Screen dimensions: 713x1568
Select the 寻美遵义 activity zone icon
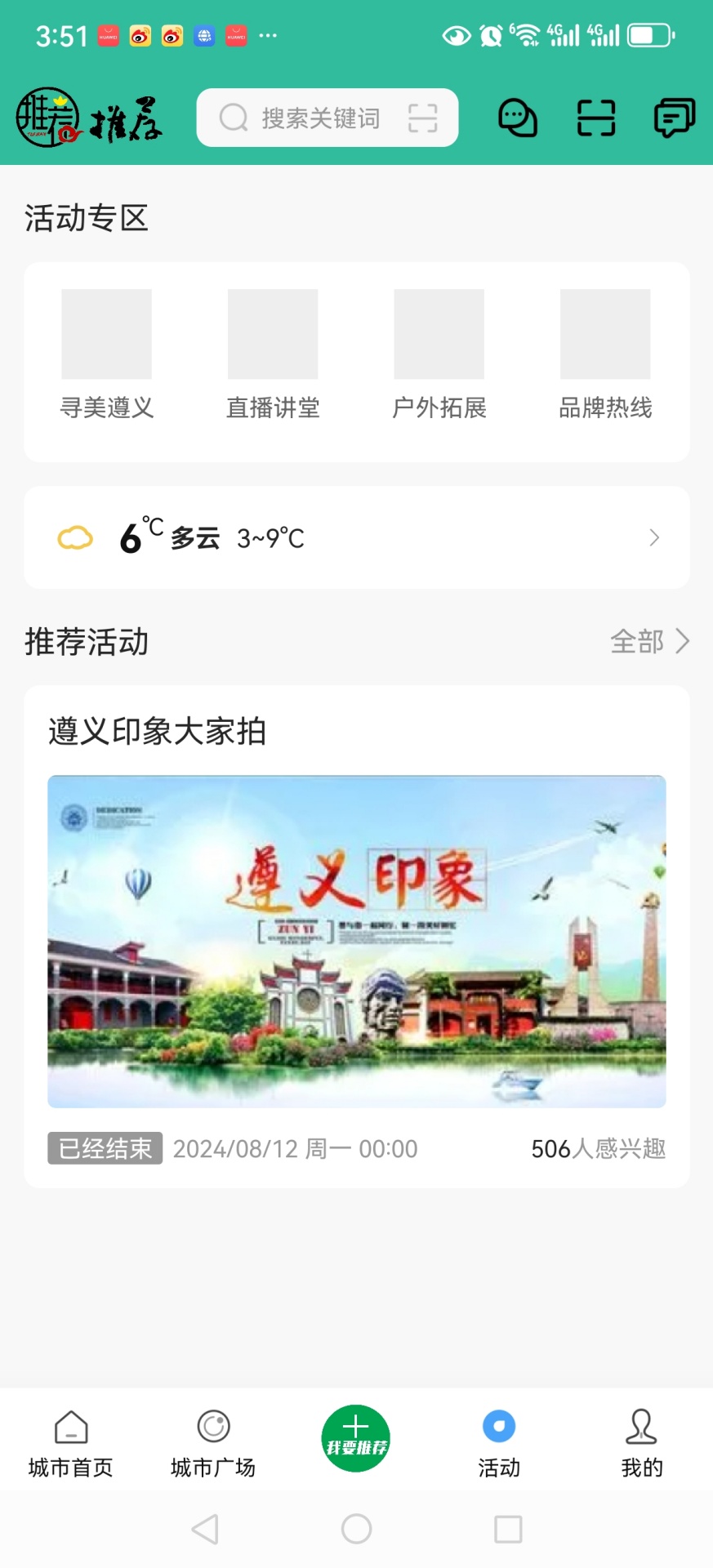pos(108,333)
